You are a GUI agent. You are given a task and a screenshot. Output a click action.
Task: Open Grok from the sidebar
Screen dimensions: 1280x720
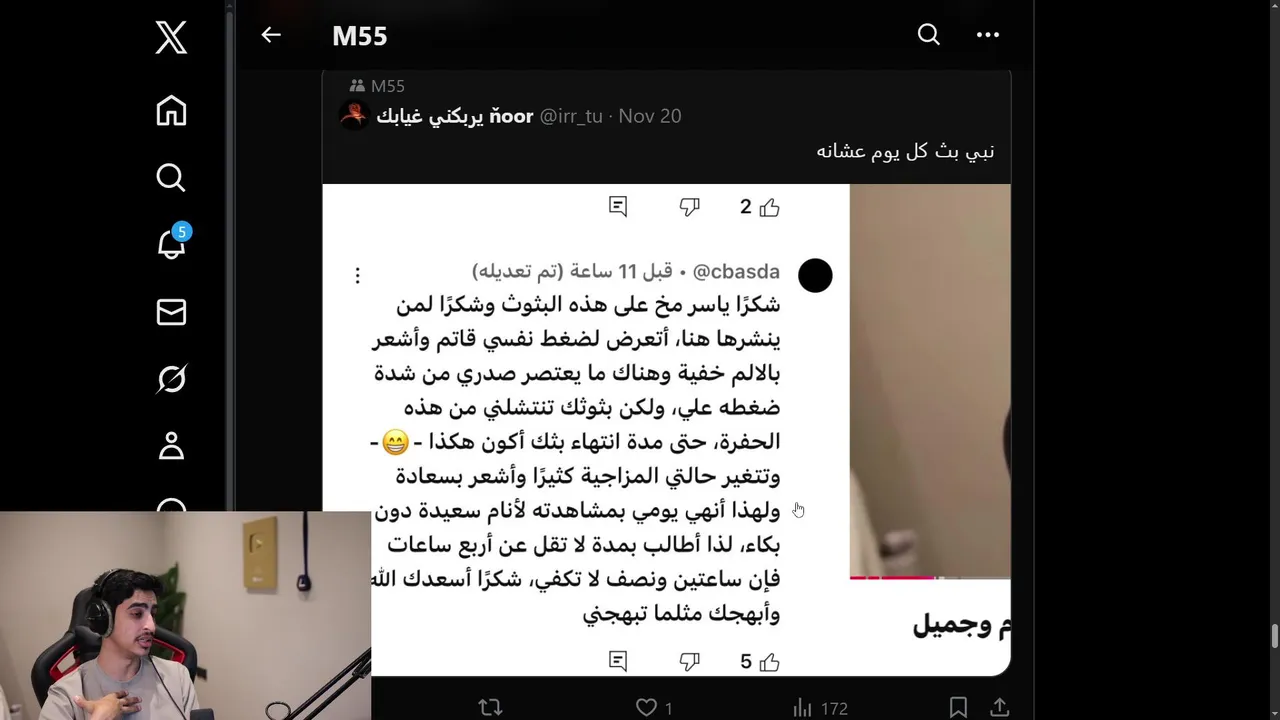[x=171, y=379]
